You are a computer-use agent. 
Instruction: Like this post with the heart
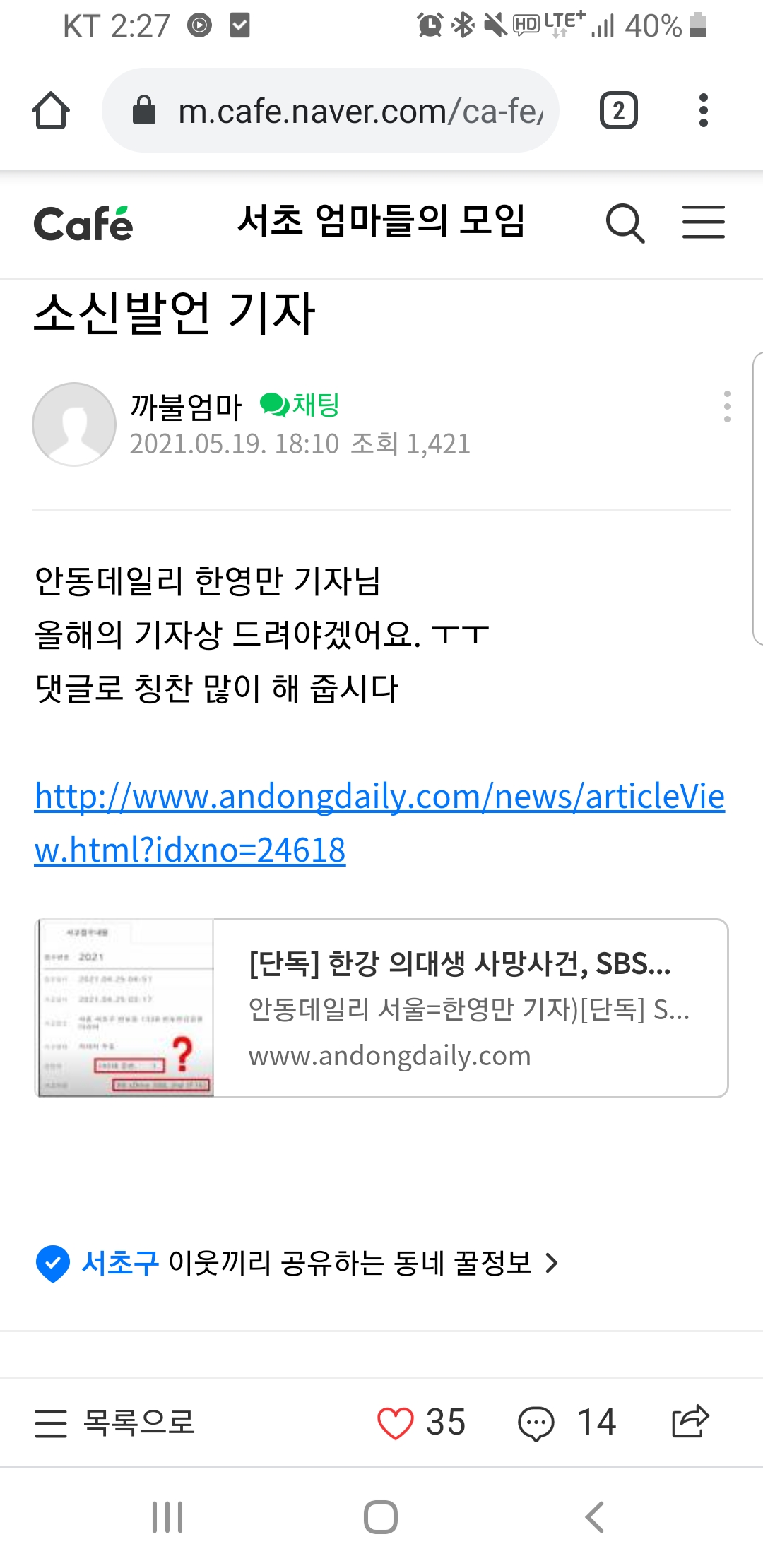click(396, 1422)
